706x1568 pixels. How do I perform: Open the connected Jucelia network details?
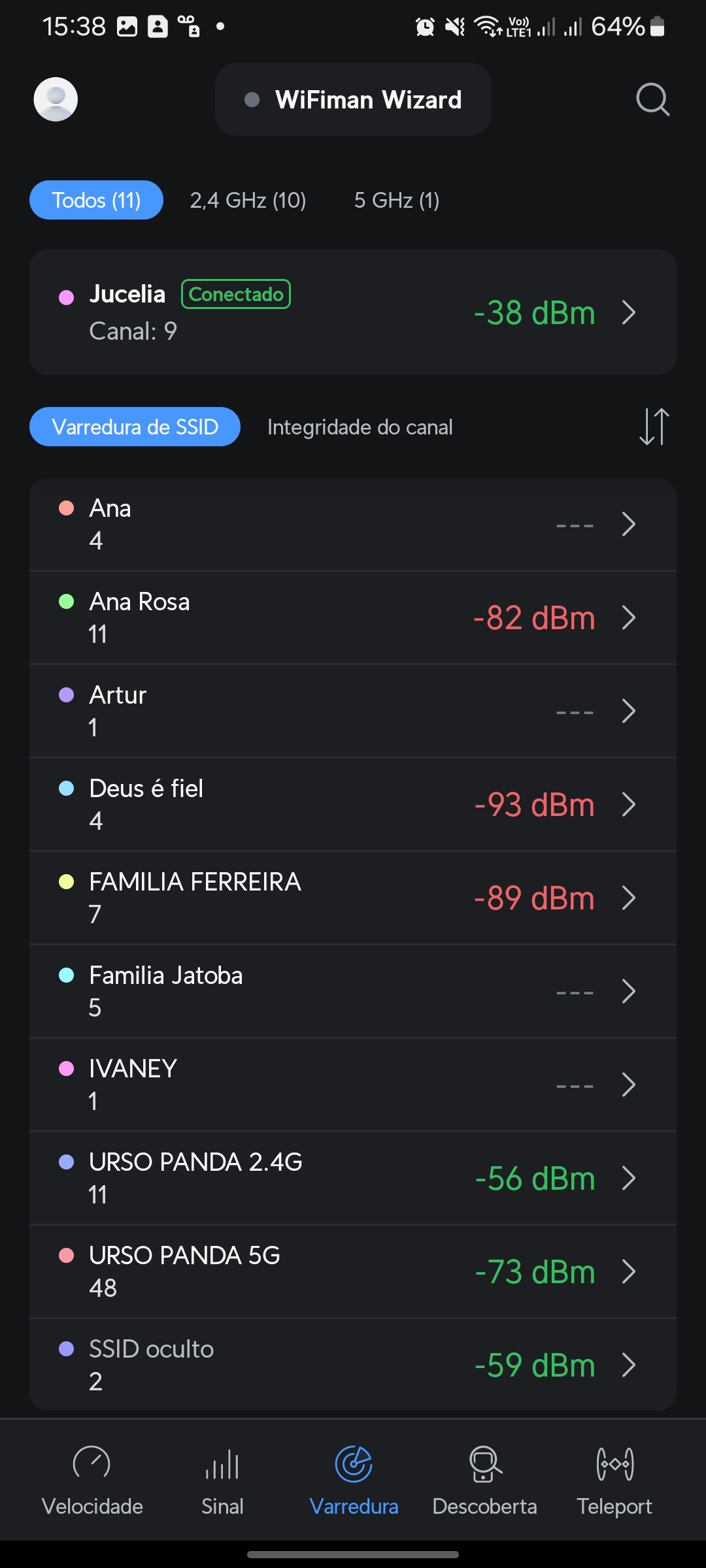353,312
